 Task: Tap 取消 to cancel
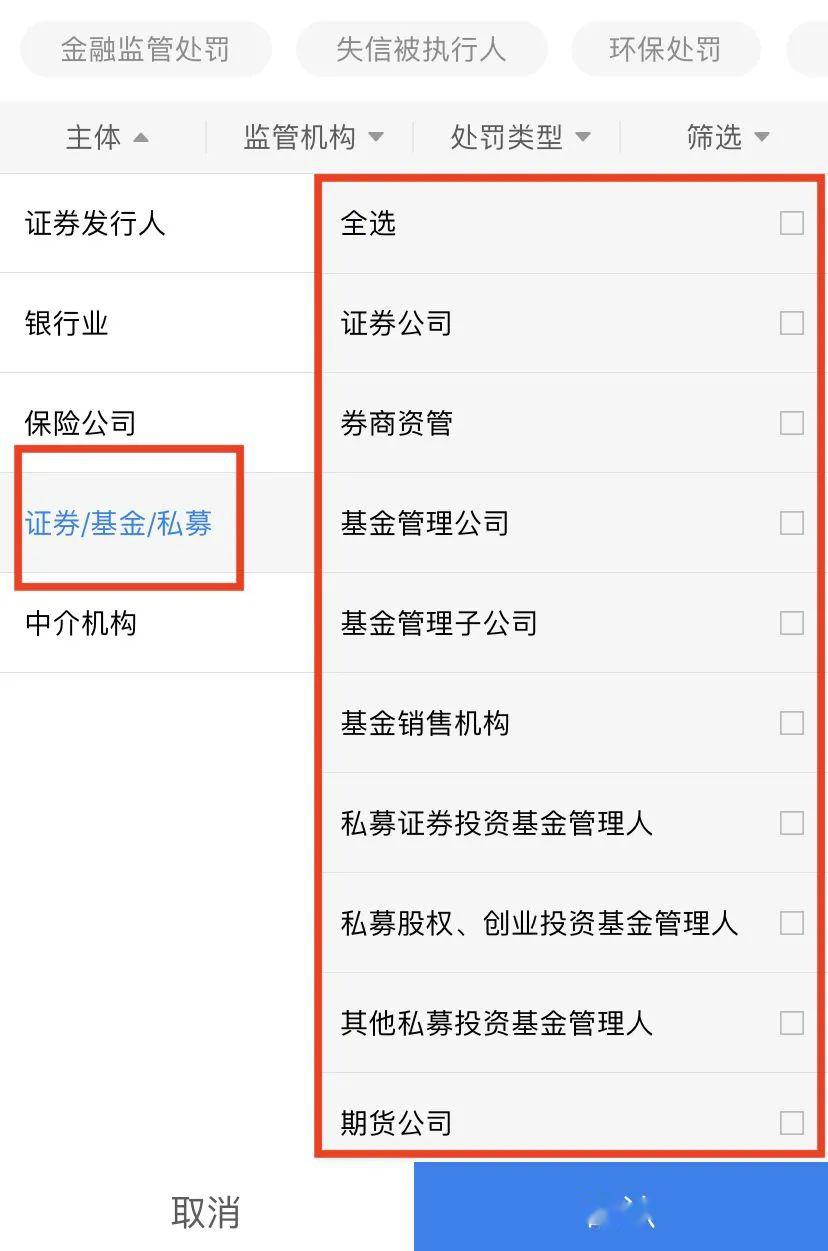(x=206, y=1211)
